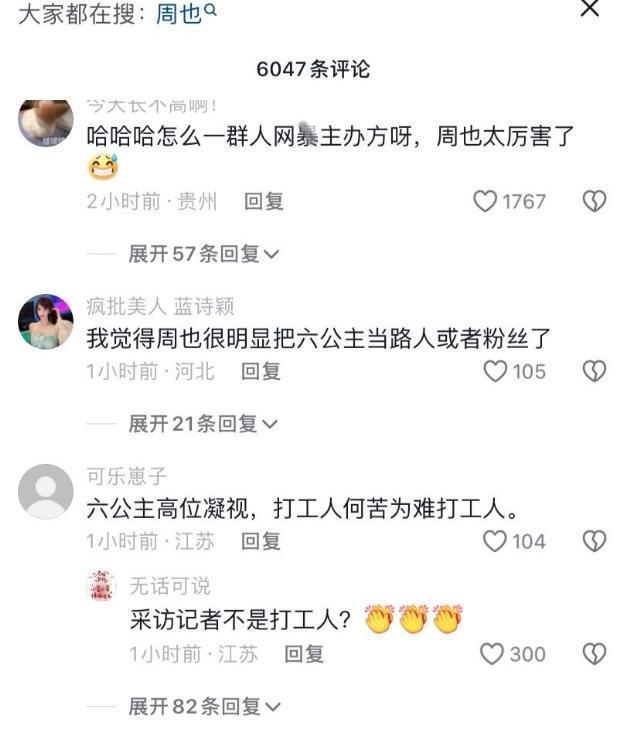Like 可乐崽子's comment

495,541
